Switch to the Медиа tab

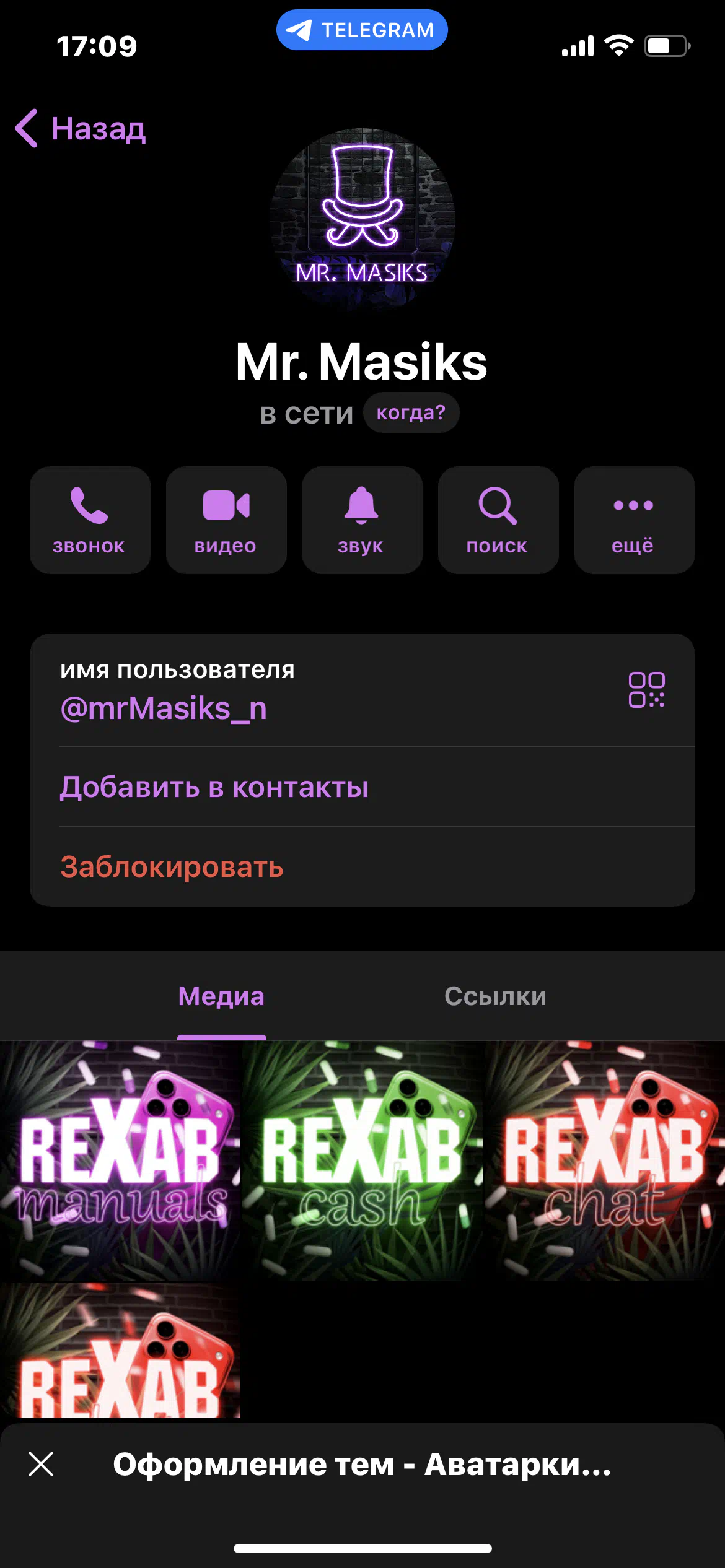221,996
